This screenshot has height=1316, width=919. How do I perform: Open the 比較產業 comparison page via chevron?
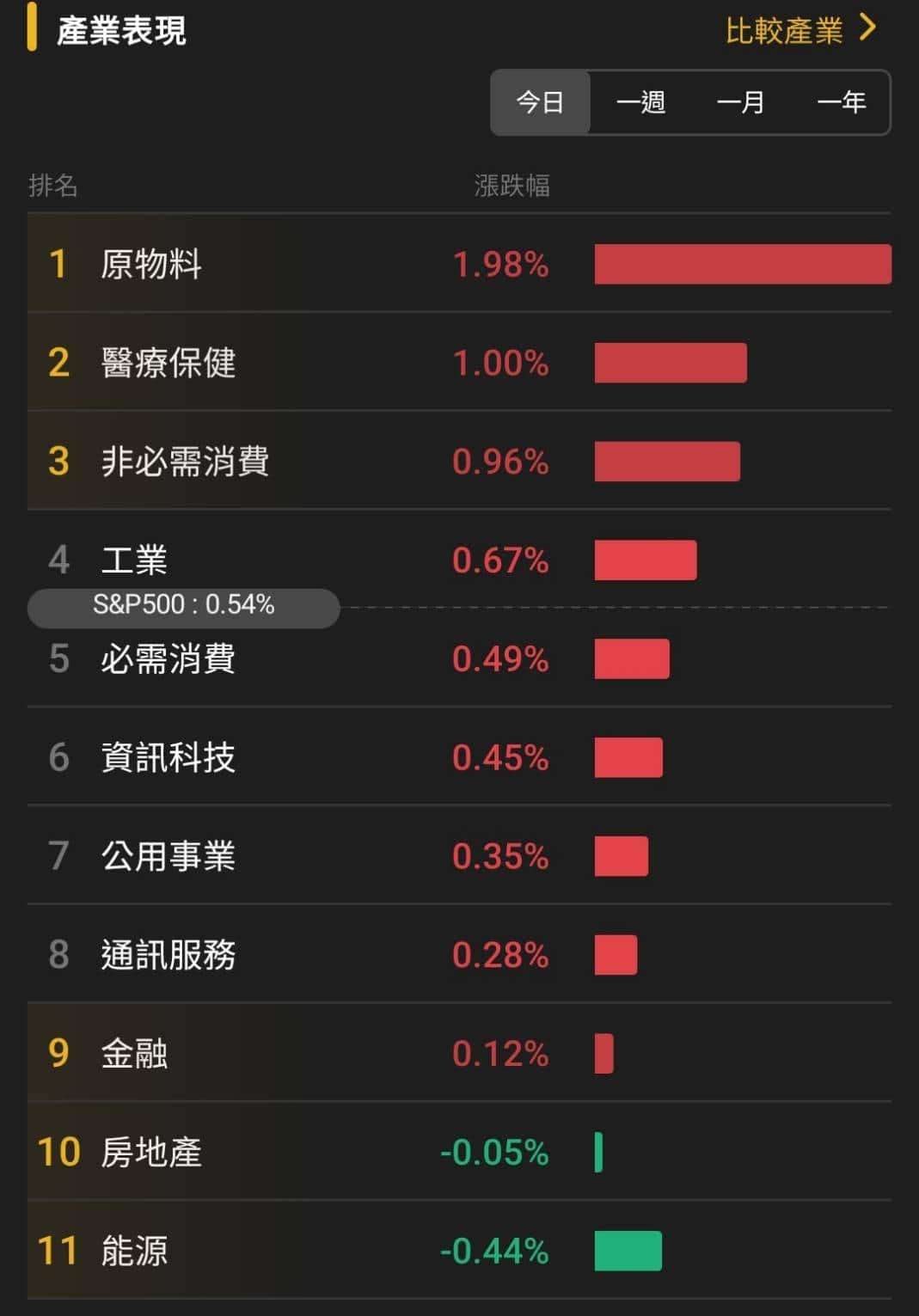[x=868, y=27]
